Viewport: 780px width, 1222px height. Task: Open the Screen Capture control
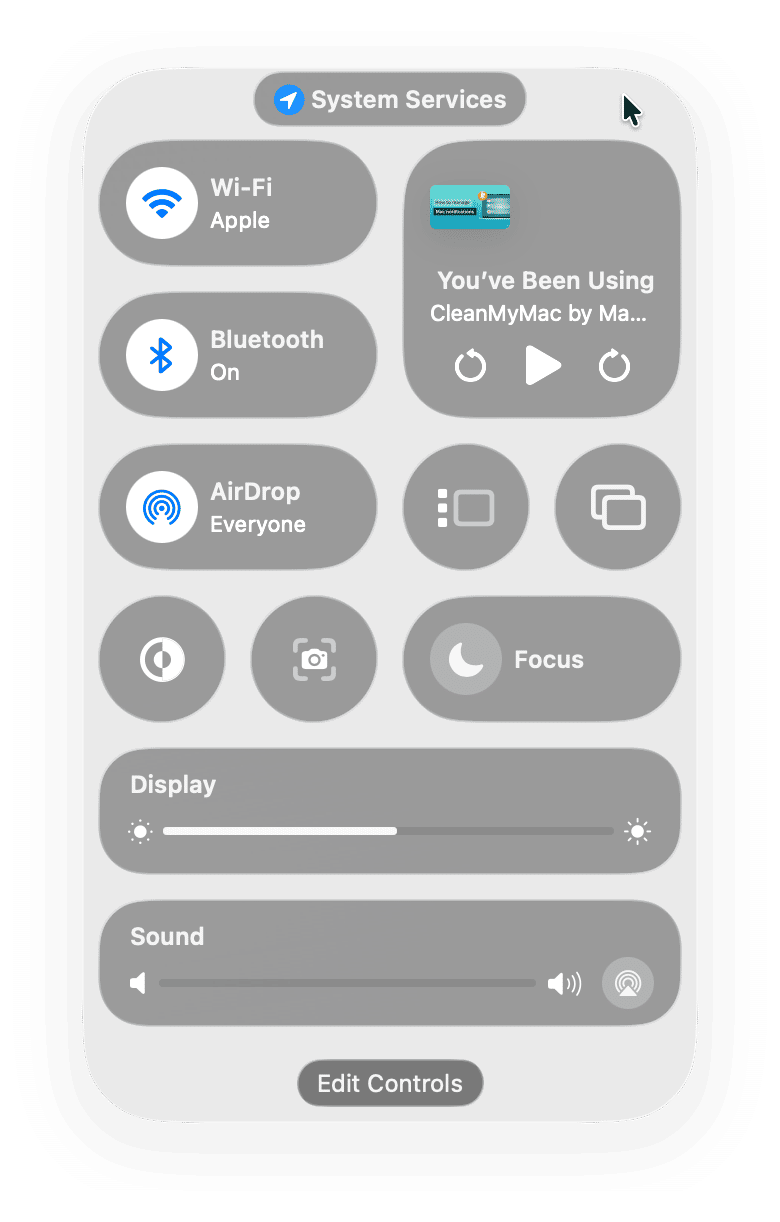(314, 658)
